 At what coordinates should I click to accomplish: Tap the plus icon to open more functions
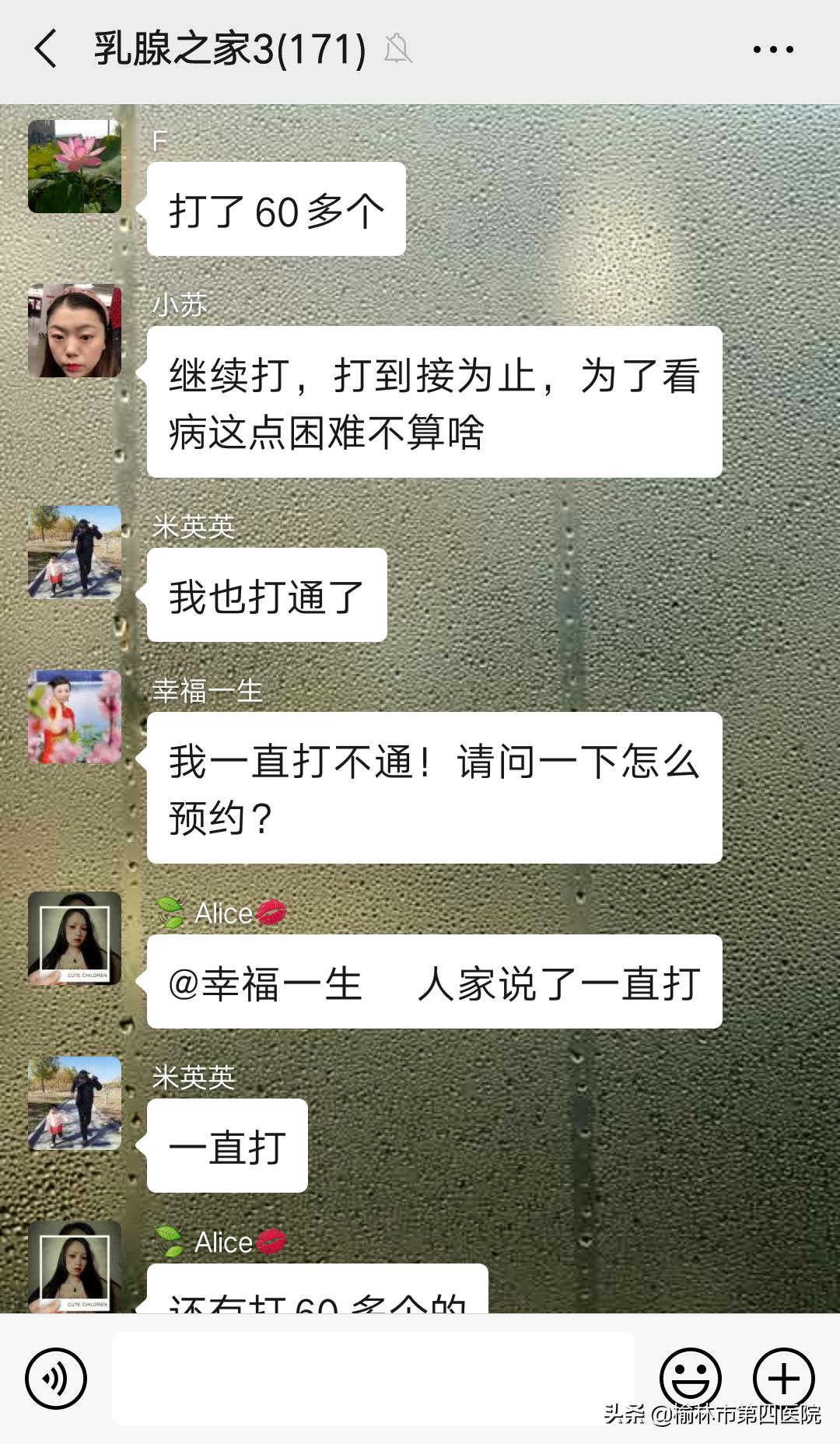click(784, 1379)
